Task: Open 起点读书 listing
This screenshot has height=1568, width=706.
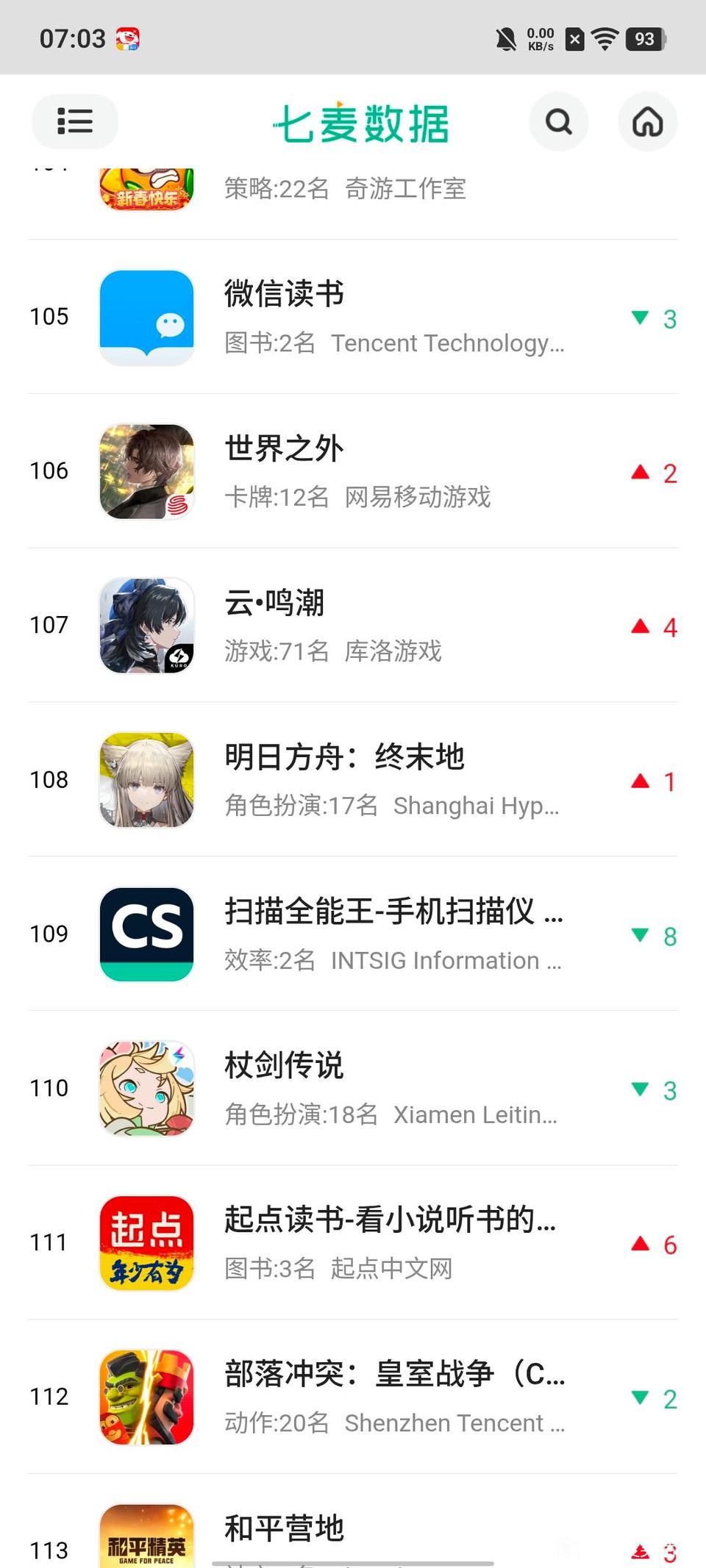Action: coord(353,1243)
